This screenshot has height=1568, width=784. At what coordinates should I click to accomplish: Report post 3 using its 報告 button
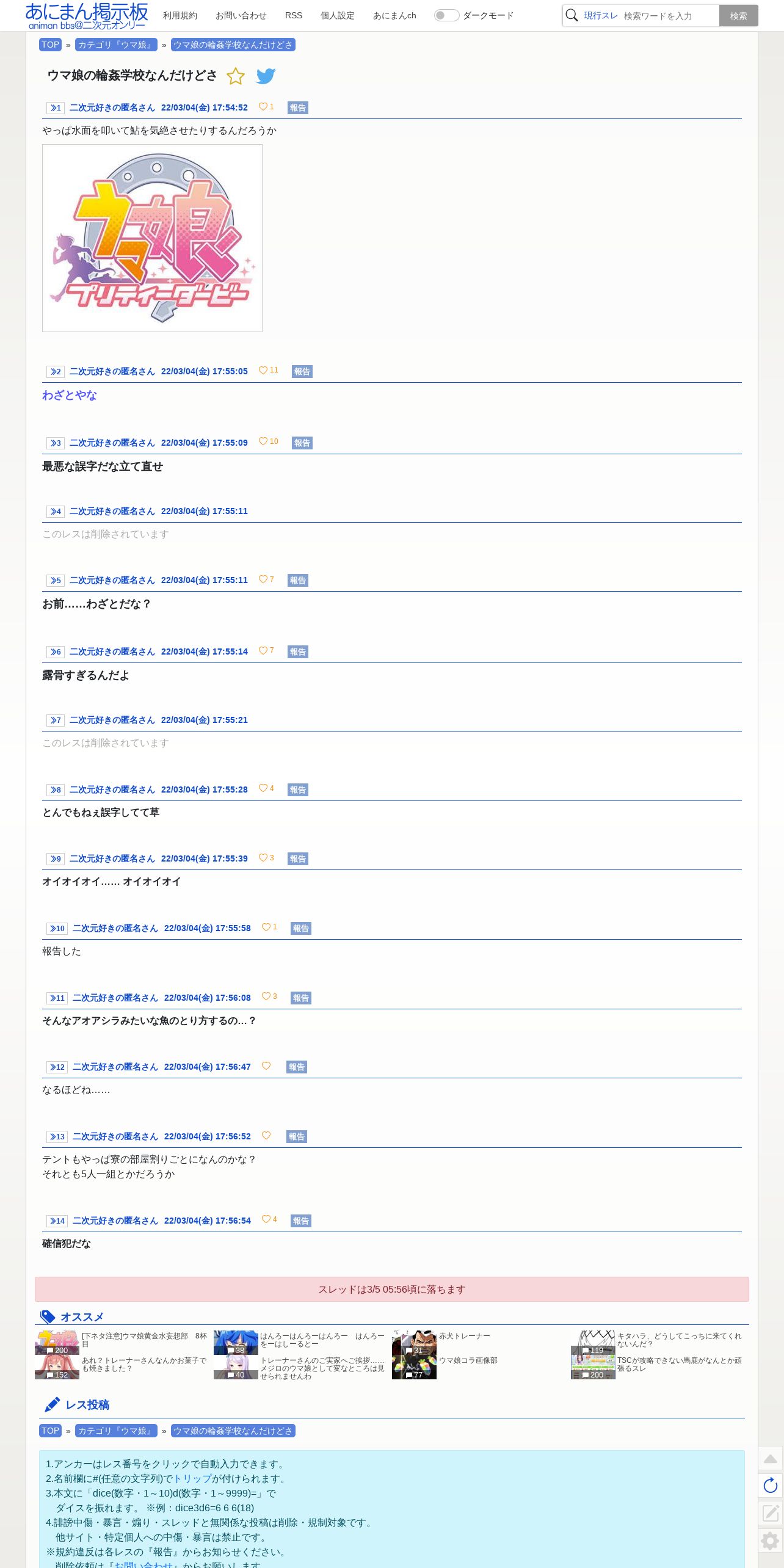coord(302,443)
